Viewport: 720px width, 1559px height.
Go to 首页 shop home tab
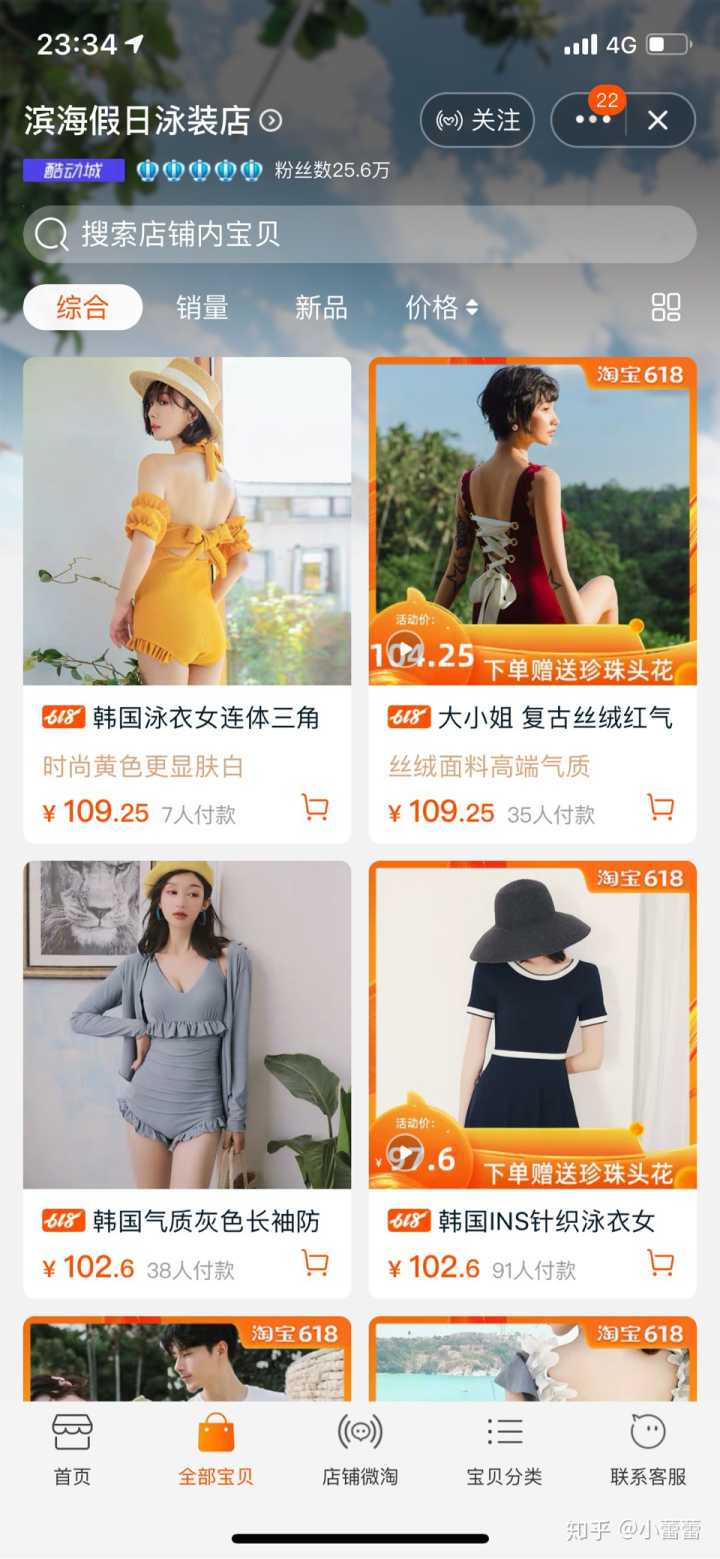point(72,1449)
